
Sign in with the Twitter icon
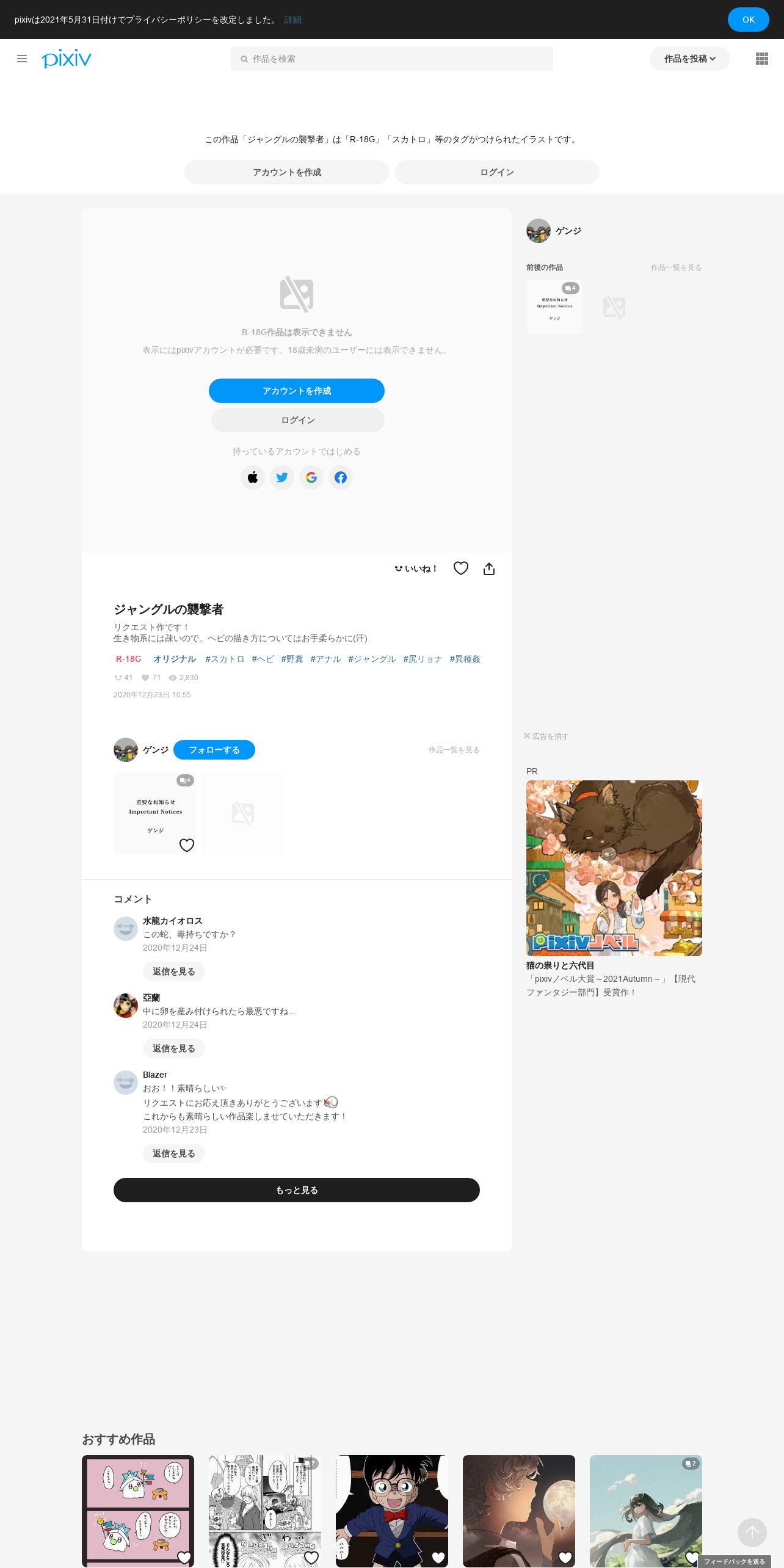[x=282, y=477]
